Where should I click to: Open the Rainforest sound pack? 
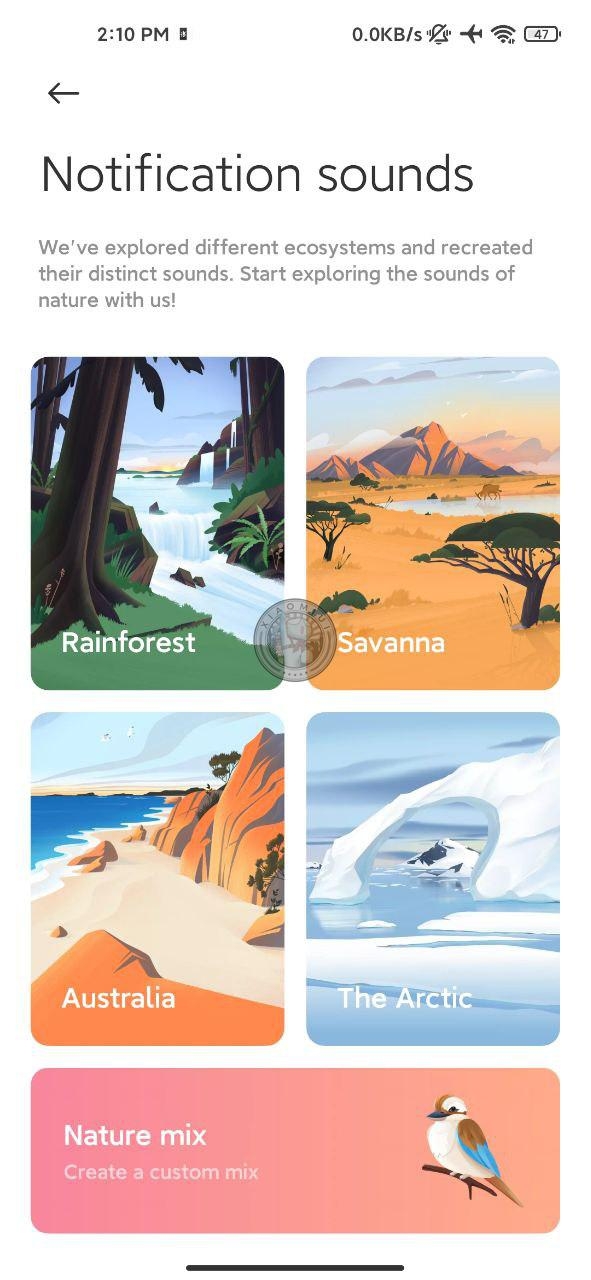(157, 523)
